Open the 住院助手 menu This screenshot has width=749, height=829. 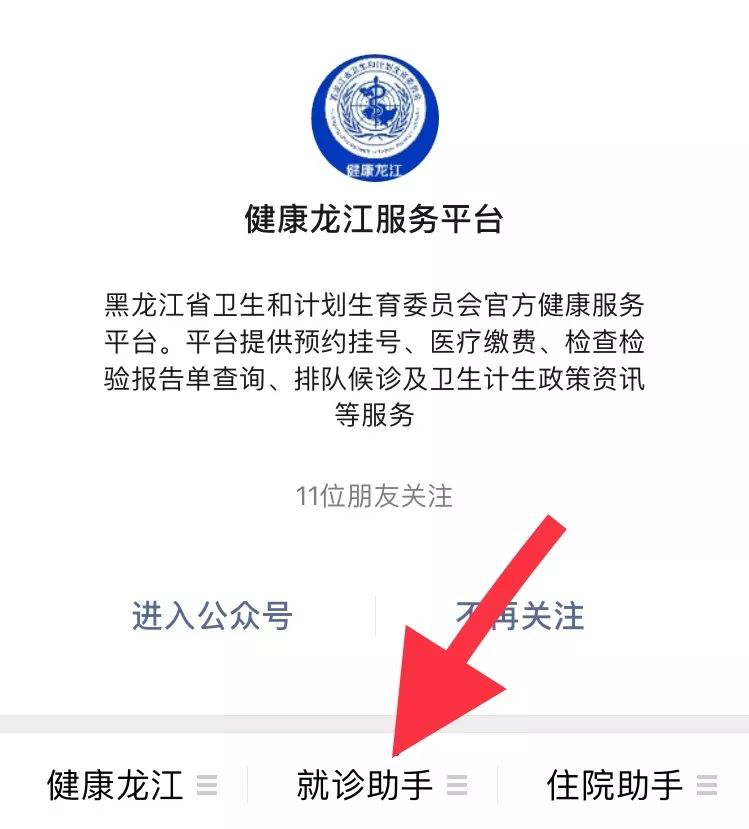pyautogui.click(x=623, y=785)
